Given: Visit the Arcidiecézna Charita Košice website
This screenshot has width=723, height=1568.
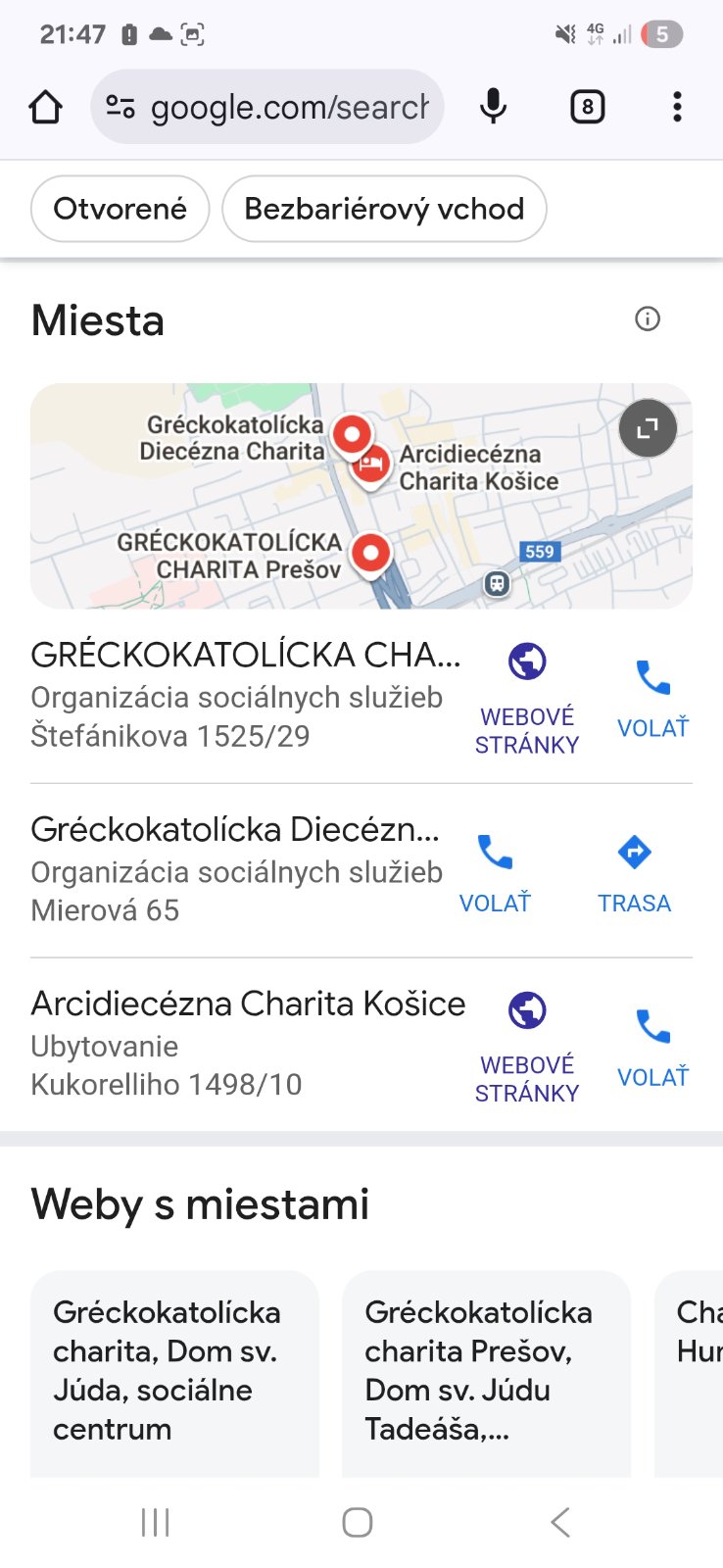Looking at the screenshot, I should coord(527,1046).
